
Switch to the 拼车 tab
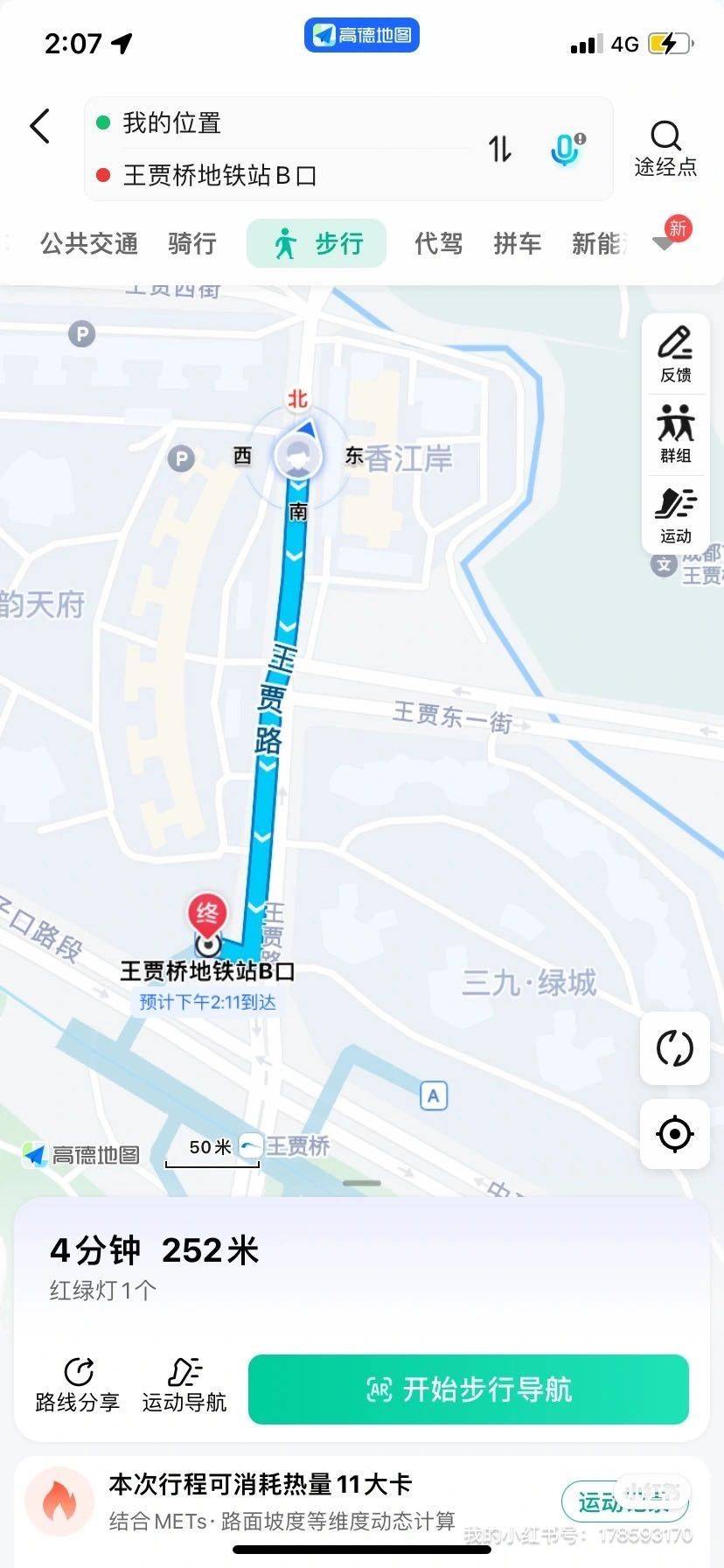coord(517,243)
